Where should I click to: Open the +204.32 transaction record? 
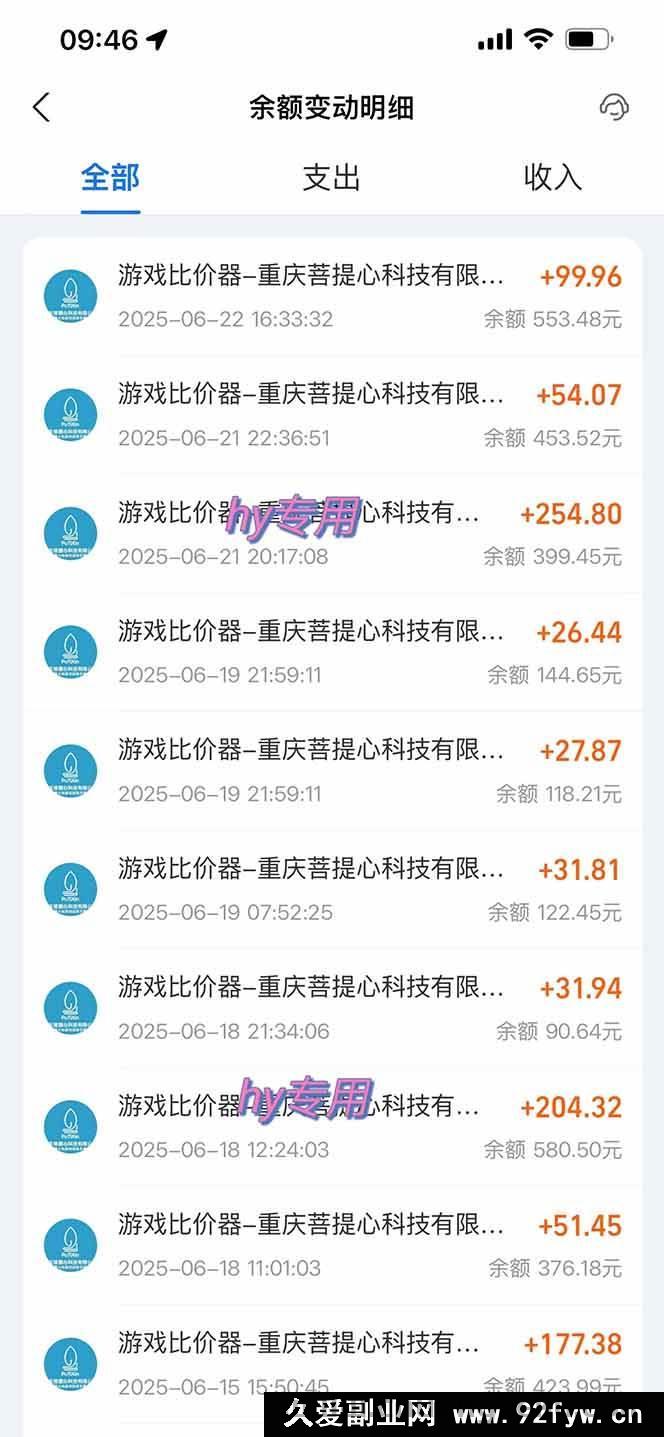coord(332,1126)
